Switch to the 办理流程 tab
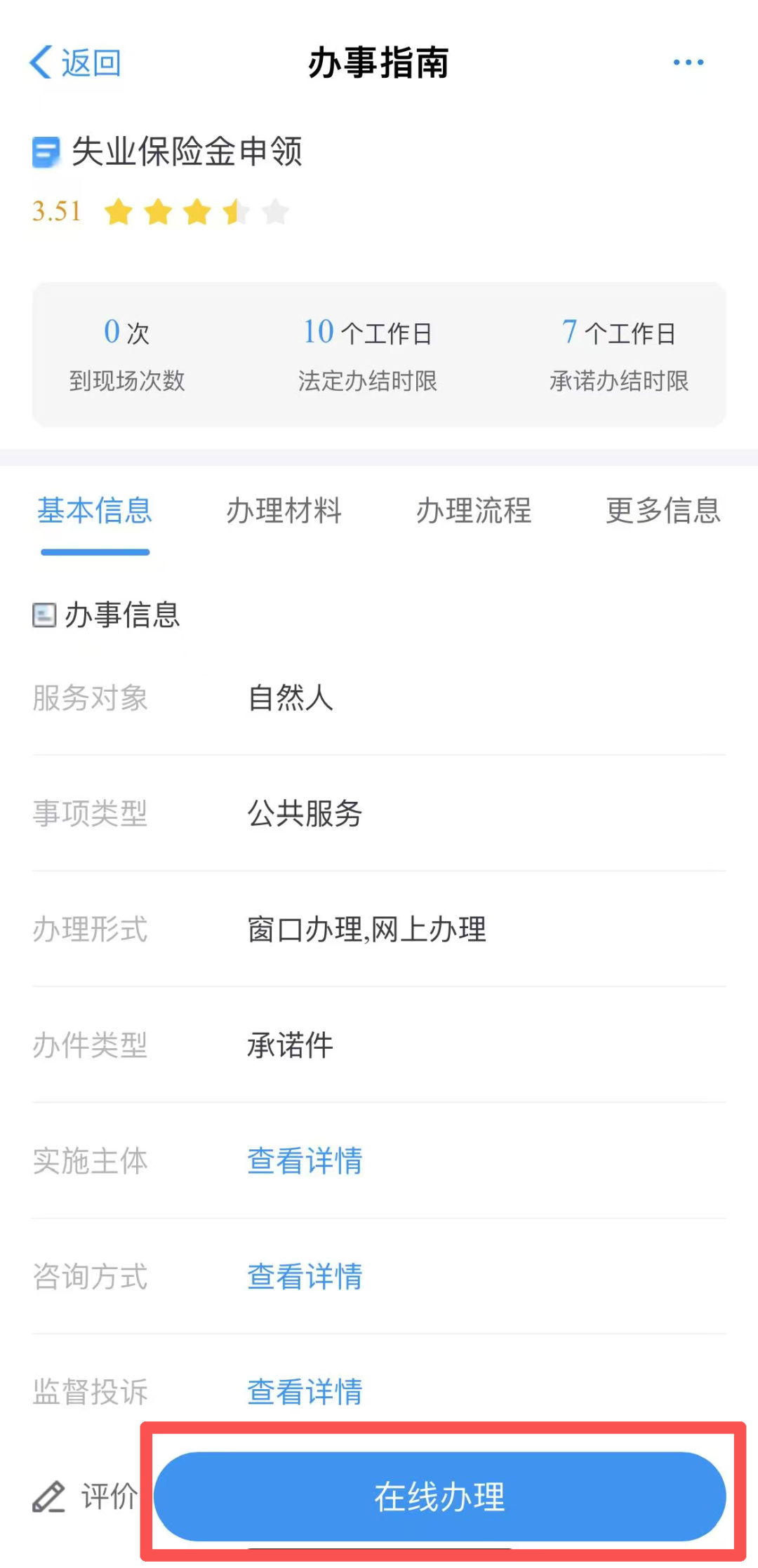758x1568 pixels. 474,511
